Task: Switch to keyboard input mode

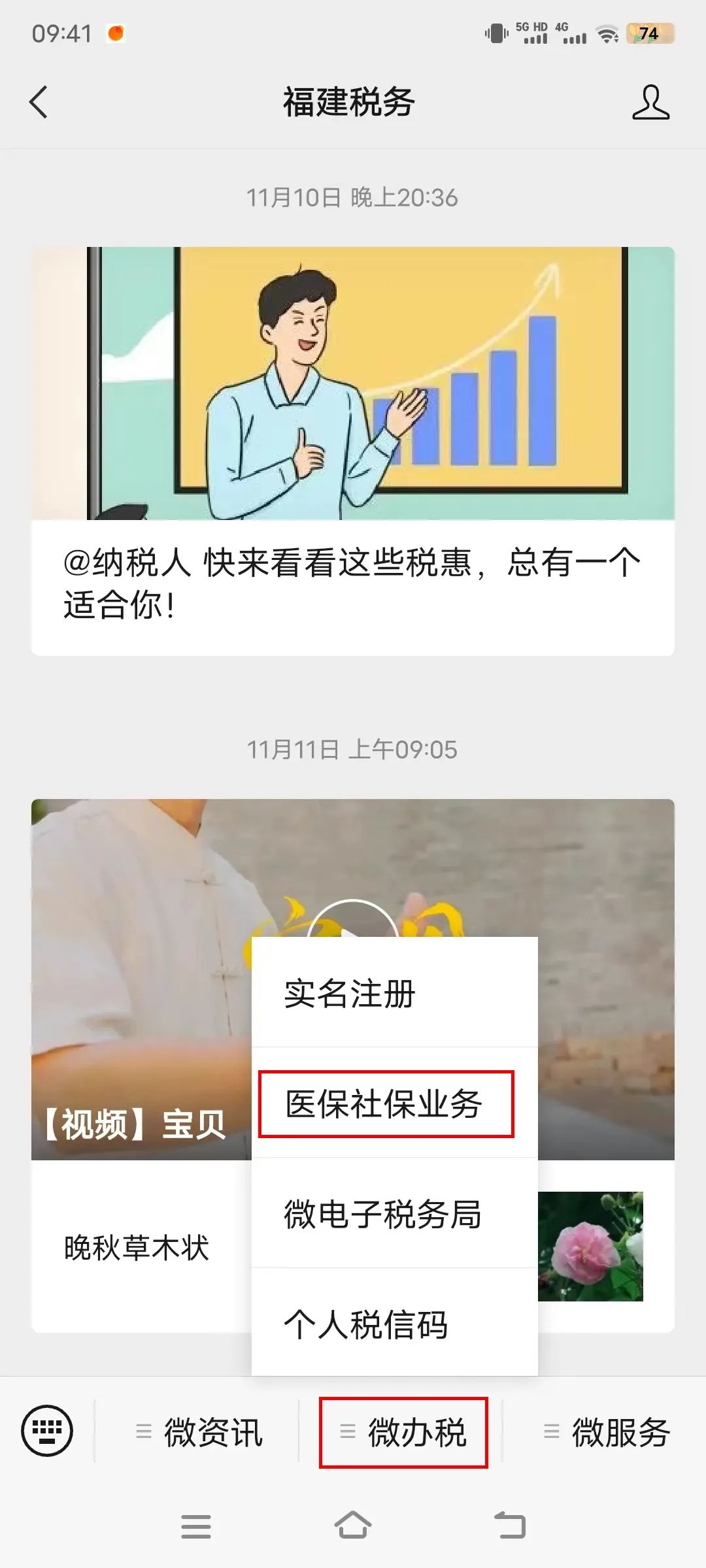Action: pos(47,1431)
